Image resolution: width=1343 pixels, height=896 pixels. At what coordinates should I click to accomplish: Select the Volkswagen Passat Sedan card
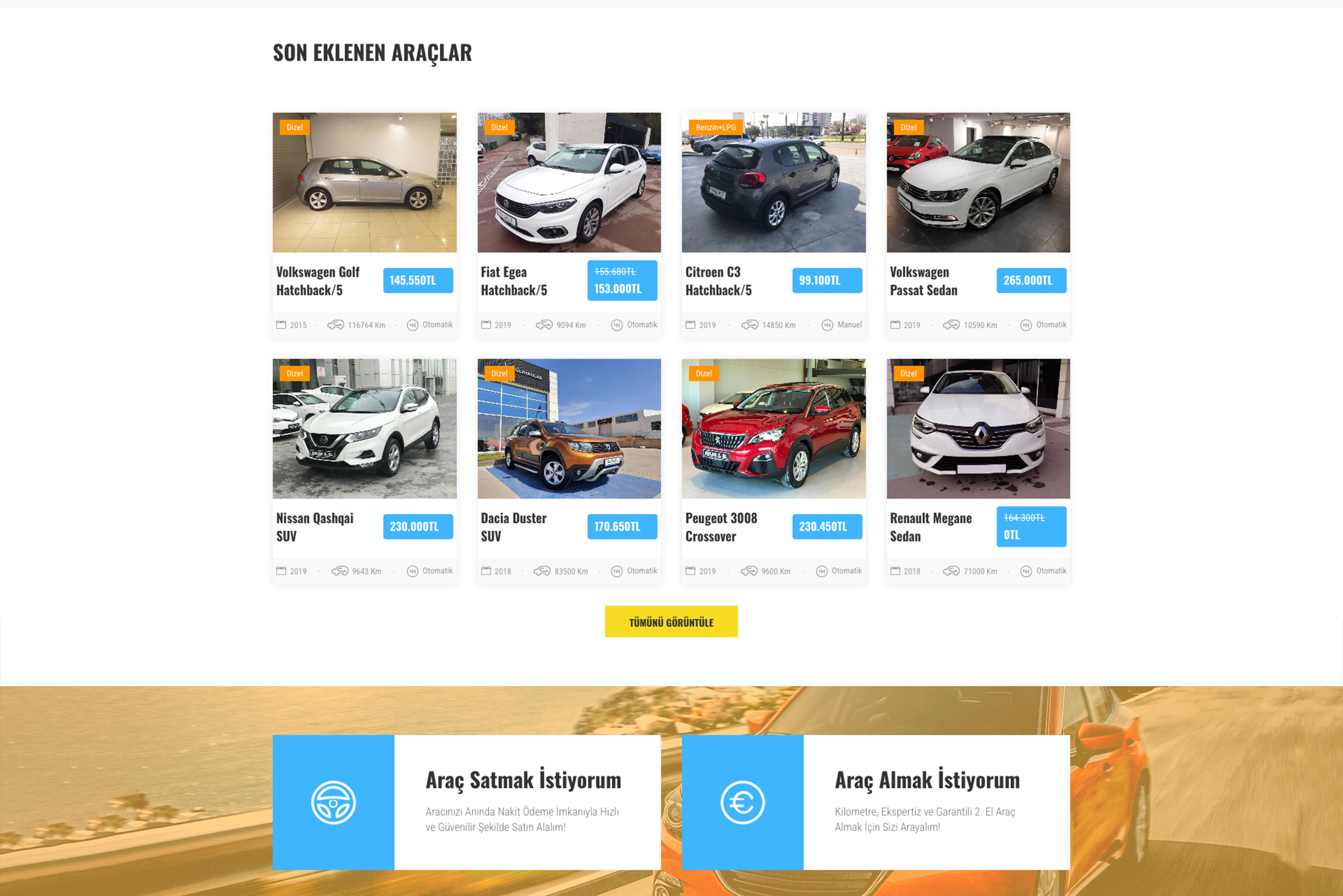point(978,183)
